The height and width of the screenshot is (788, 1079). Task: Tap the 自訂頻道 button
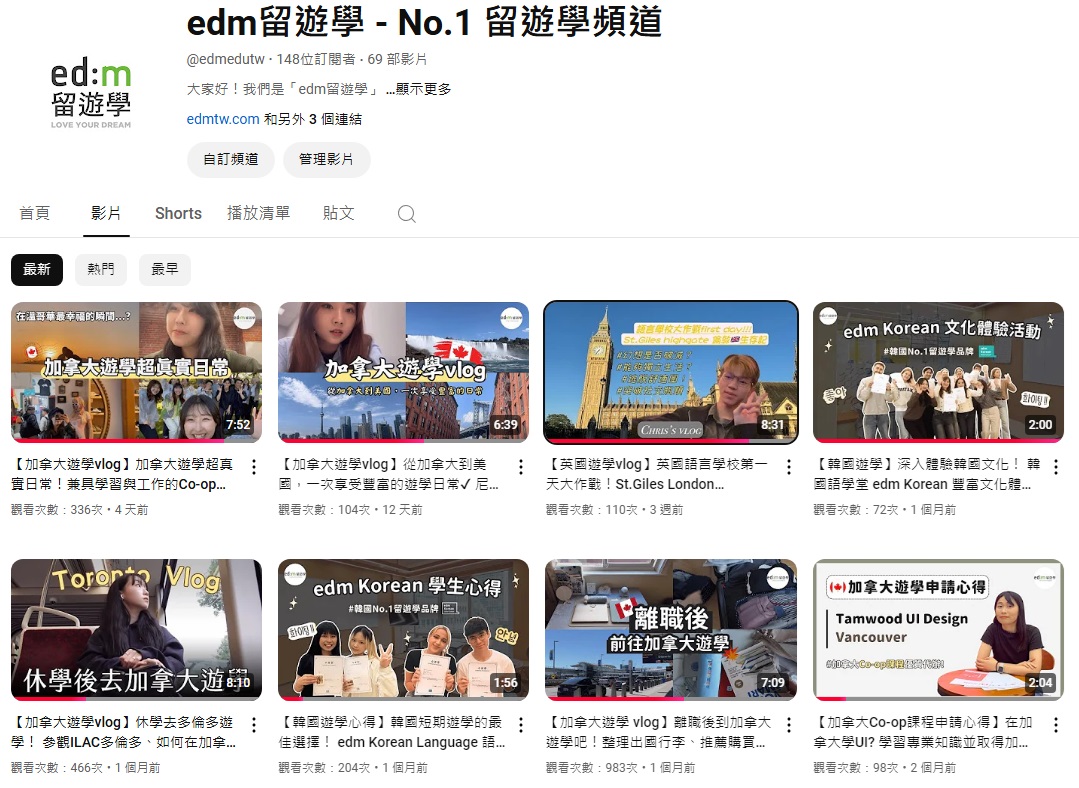231,159
